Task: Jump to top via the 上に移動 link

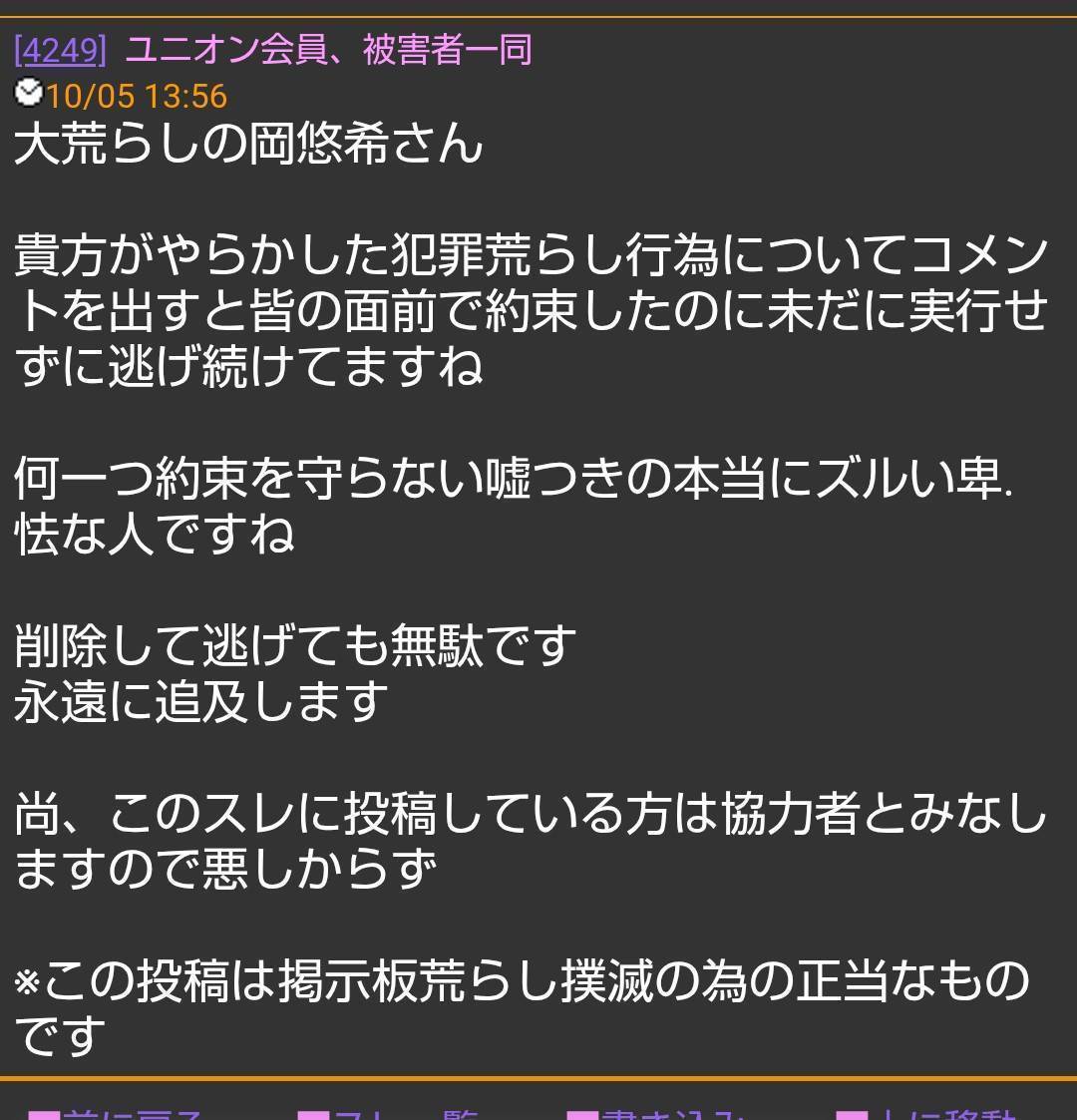Action: point(925,1113)
